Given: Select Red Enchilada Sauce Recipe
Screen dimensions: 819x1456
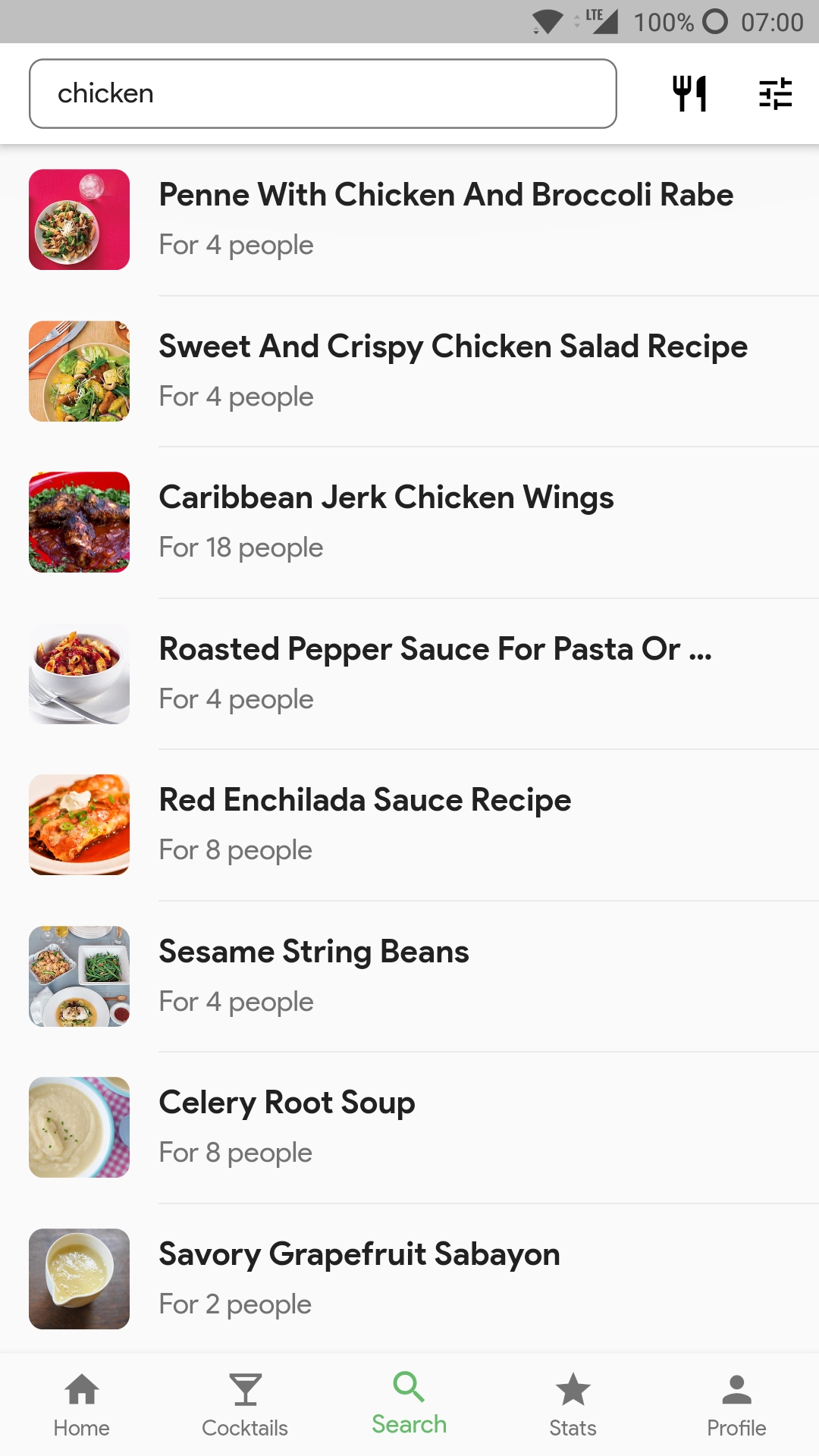Looking at the screenshot, I should click(365, 824).
